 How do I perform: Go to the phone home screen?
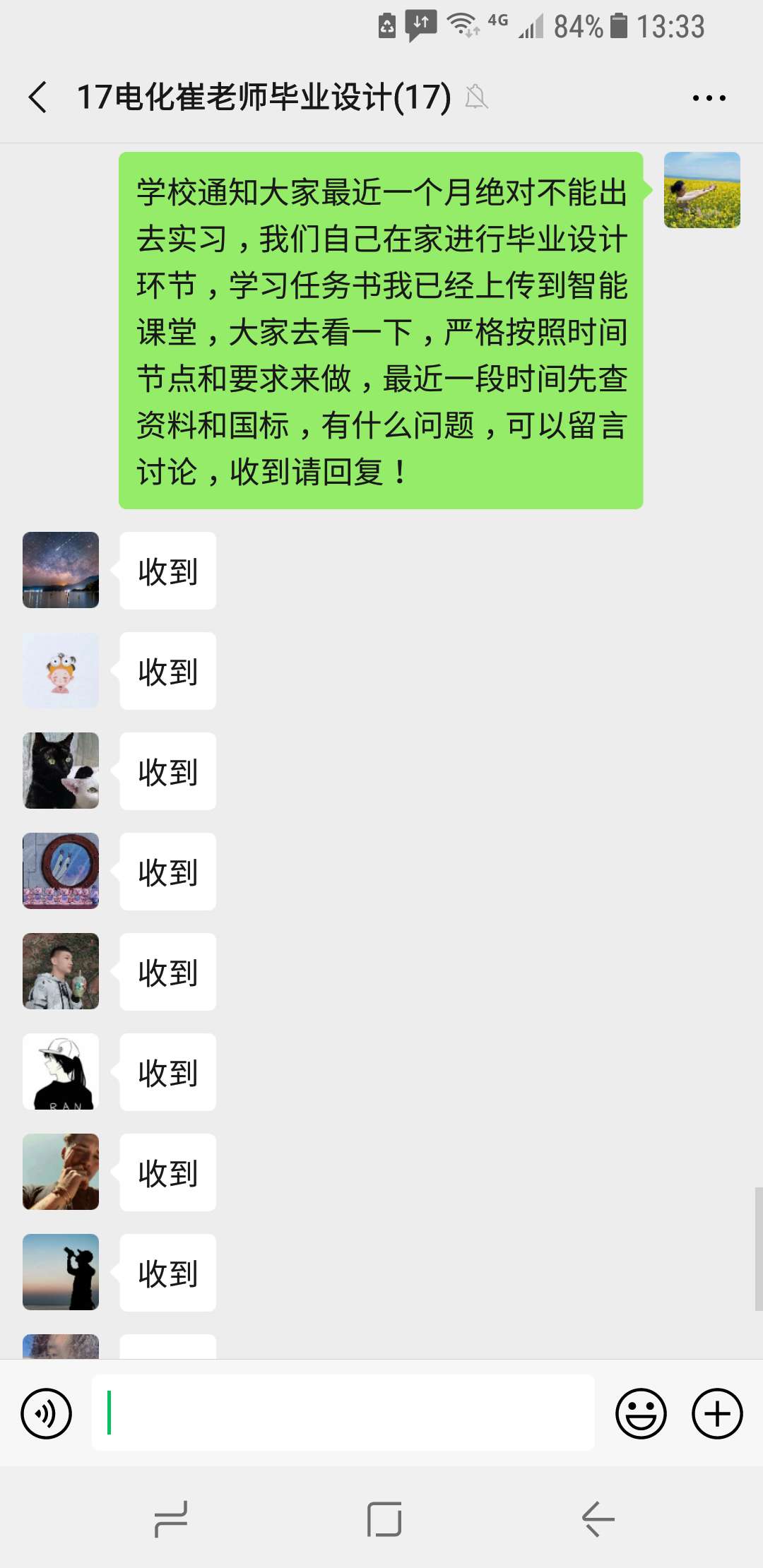(x=384, y=1519)
